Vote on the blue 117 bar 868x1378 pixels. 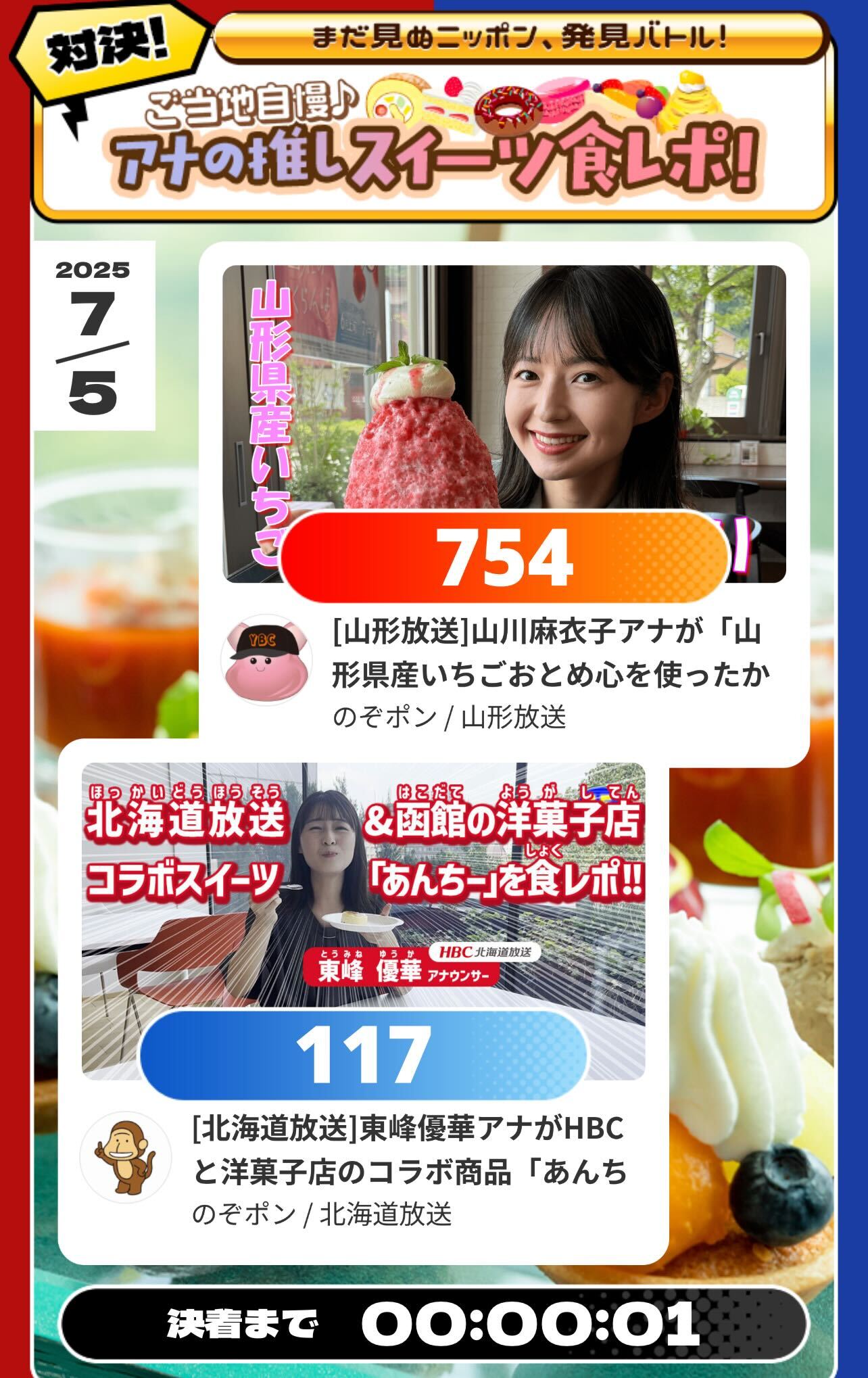(x=363, y=1055)
